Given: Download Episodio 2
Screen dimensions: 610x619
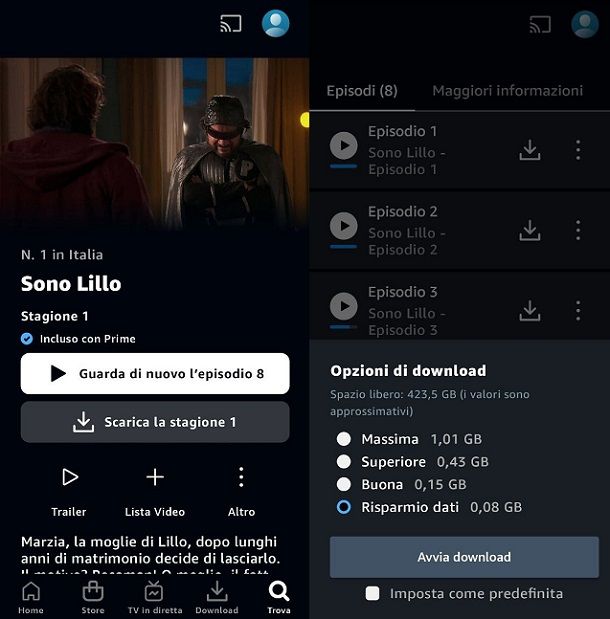Looking at the screenshot, I should pos(530,231).
